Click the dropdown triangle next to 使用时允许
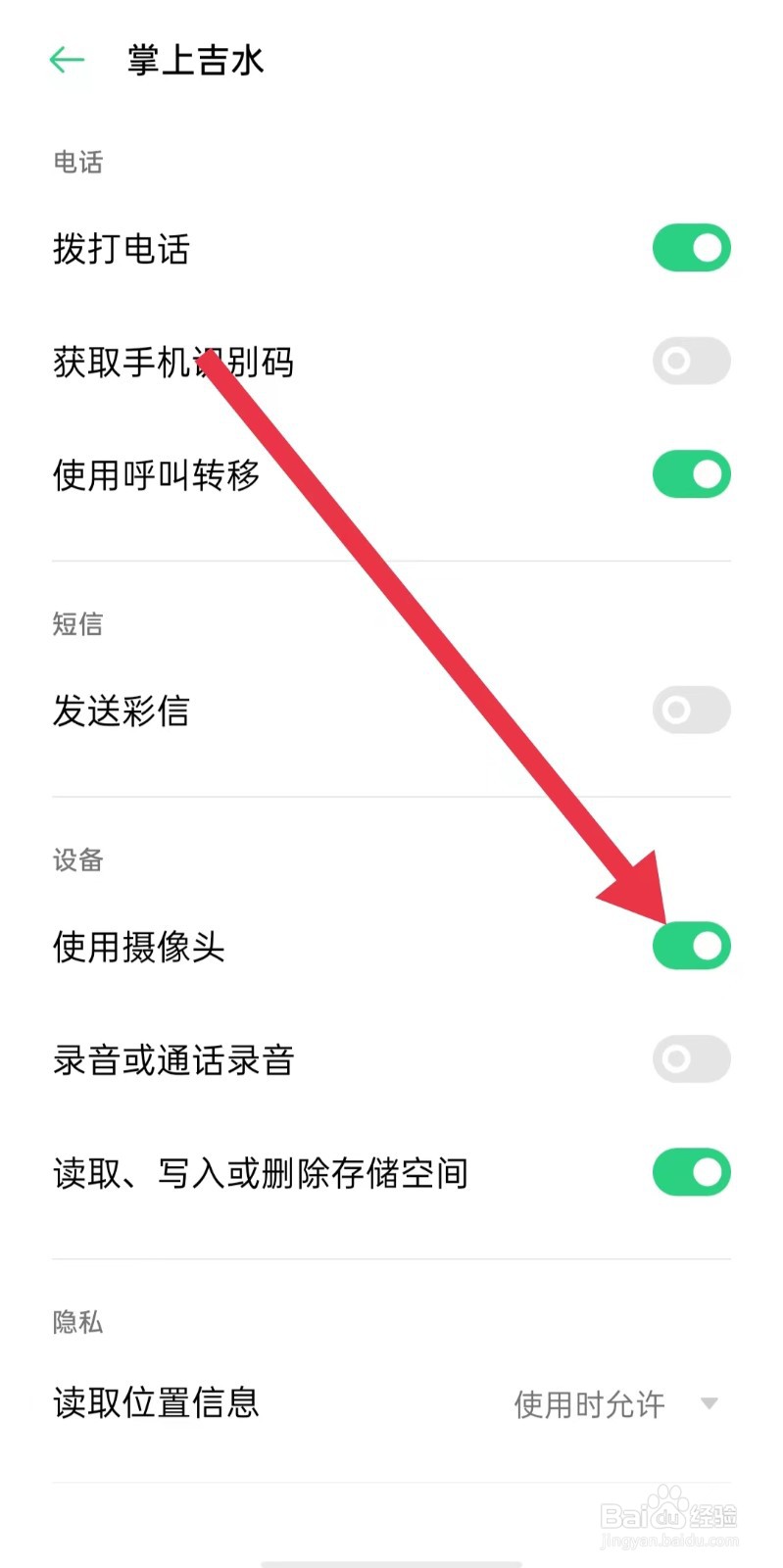 (x=712, y=1403)
